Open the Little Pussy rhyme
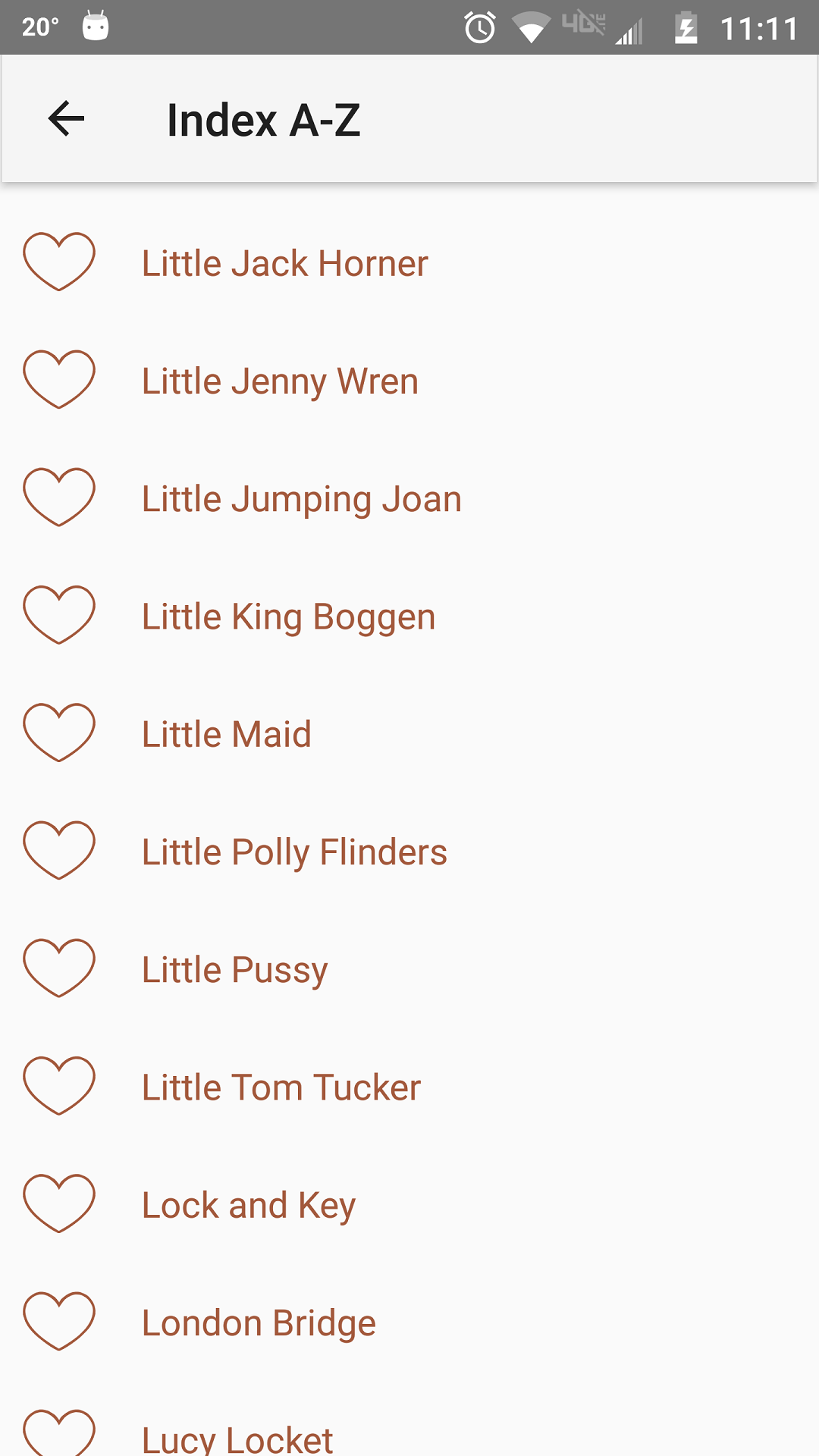The height and width of the screenshot is (1456, 819). [235, 969]
